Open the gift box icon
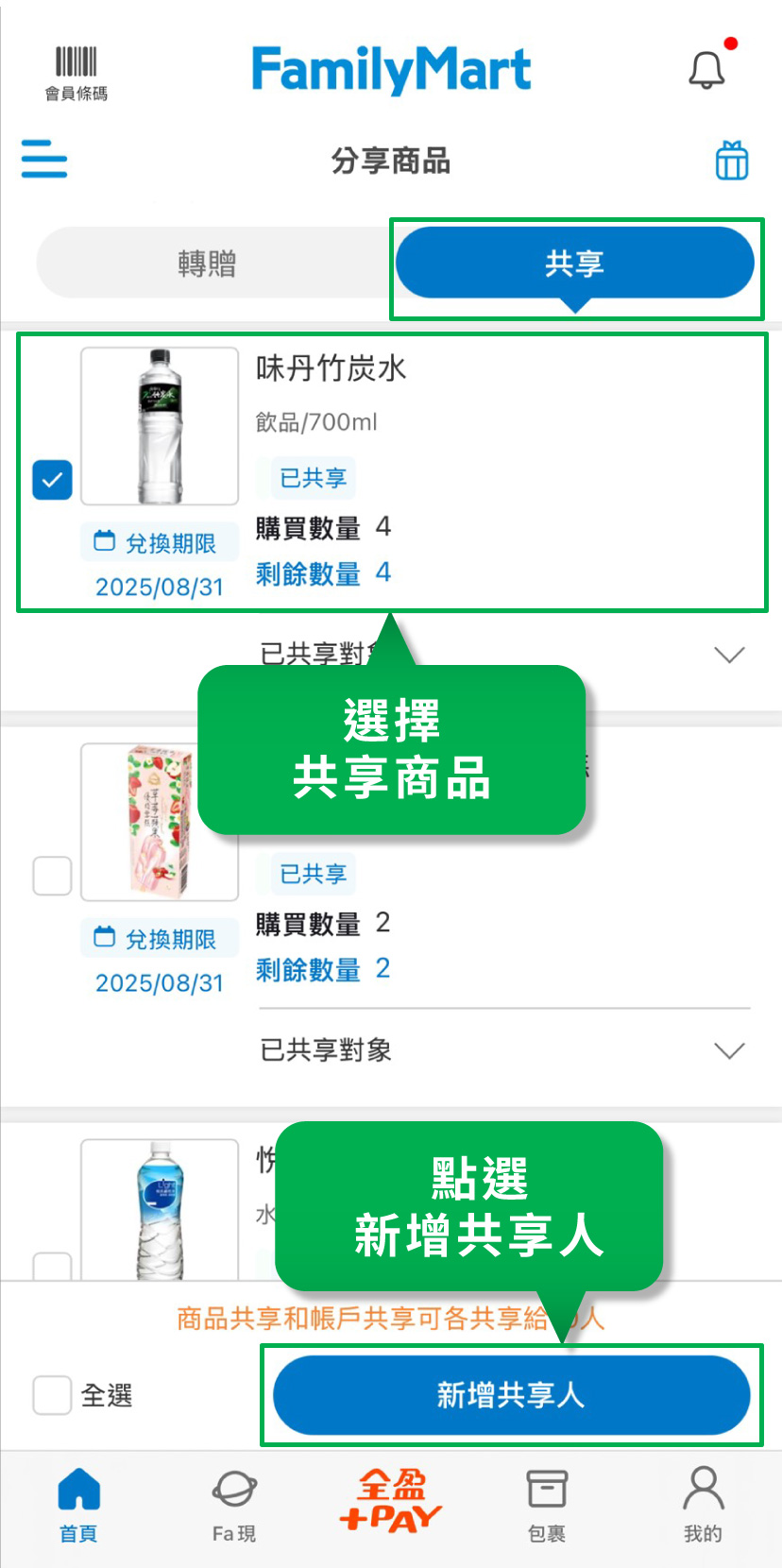This screenshot has height=1568, width=782. point(731,161)
